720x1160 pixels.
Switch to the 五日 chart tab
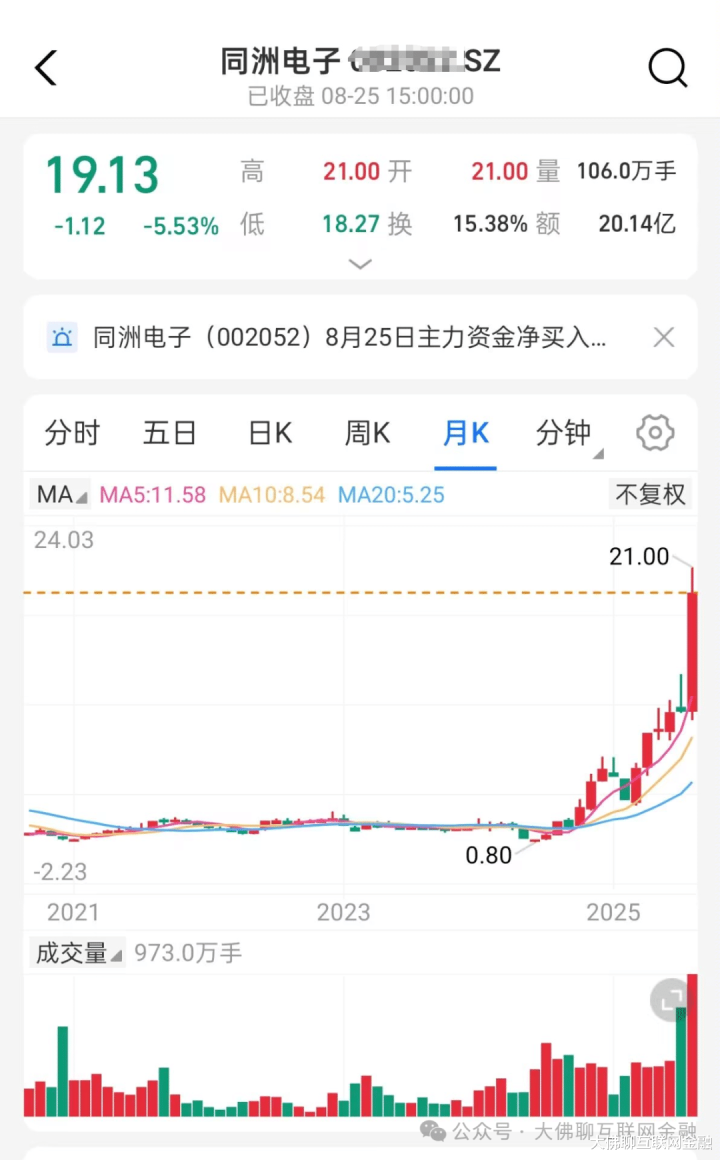(169, 434)
